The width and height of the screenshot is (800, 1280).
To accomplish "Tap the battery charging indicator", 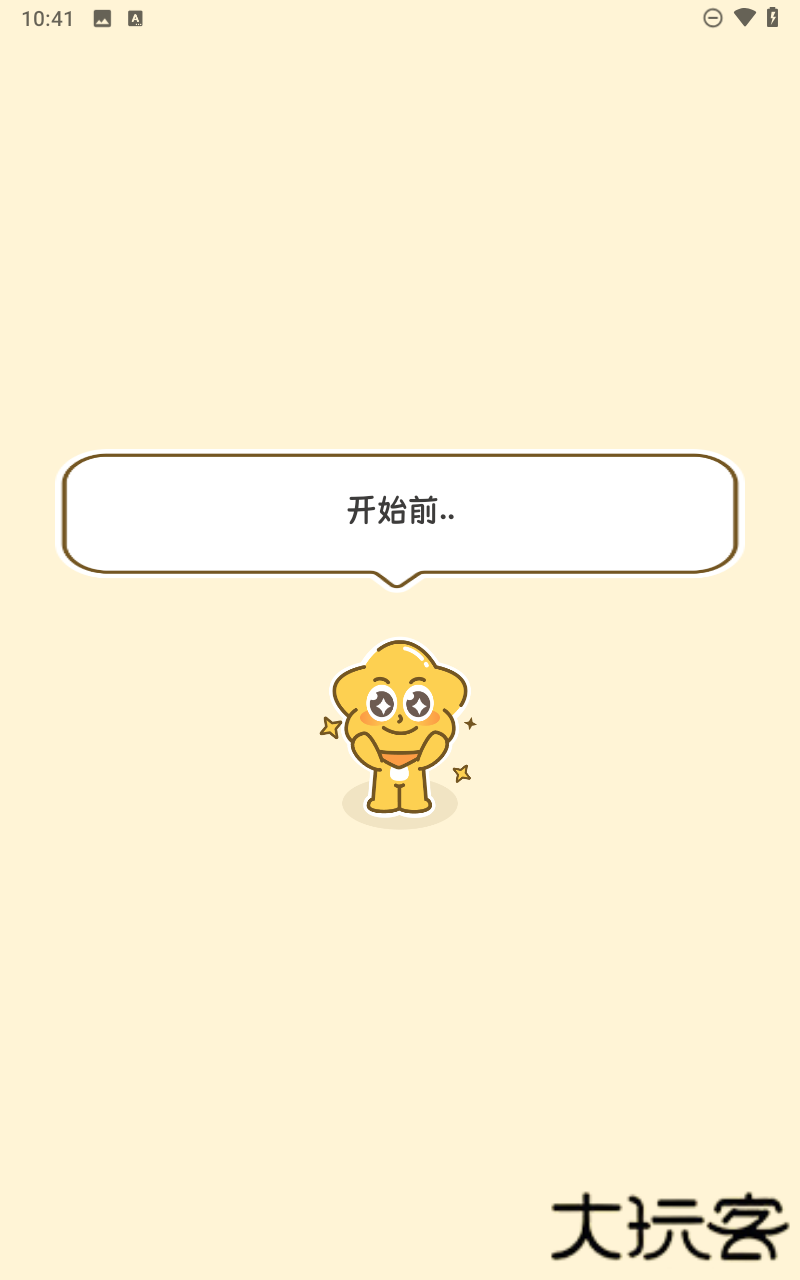I will 771,16.
